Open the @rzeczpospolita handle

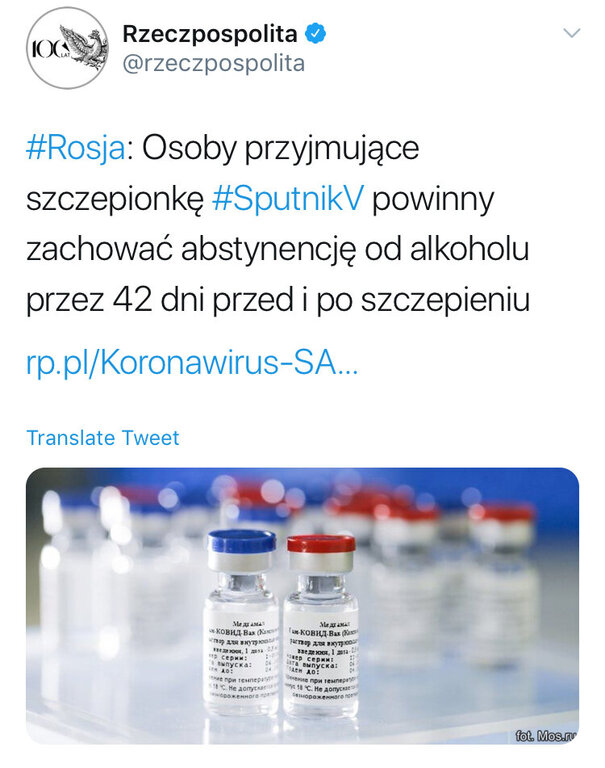213,64
